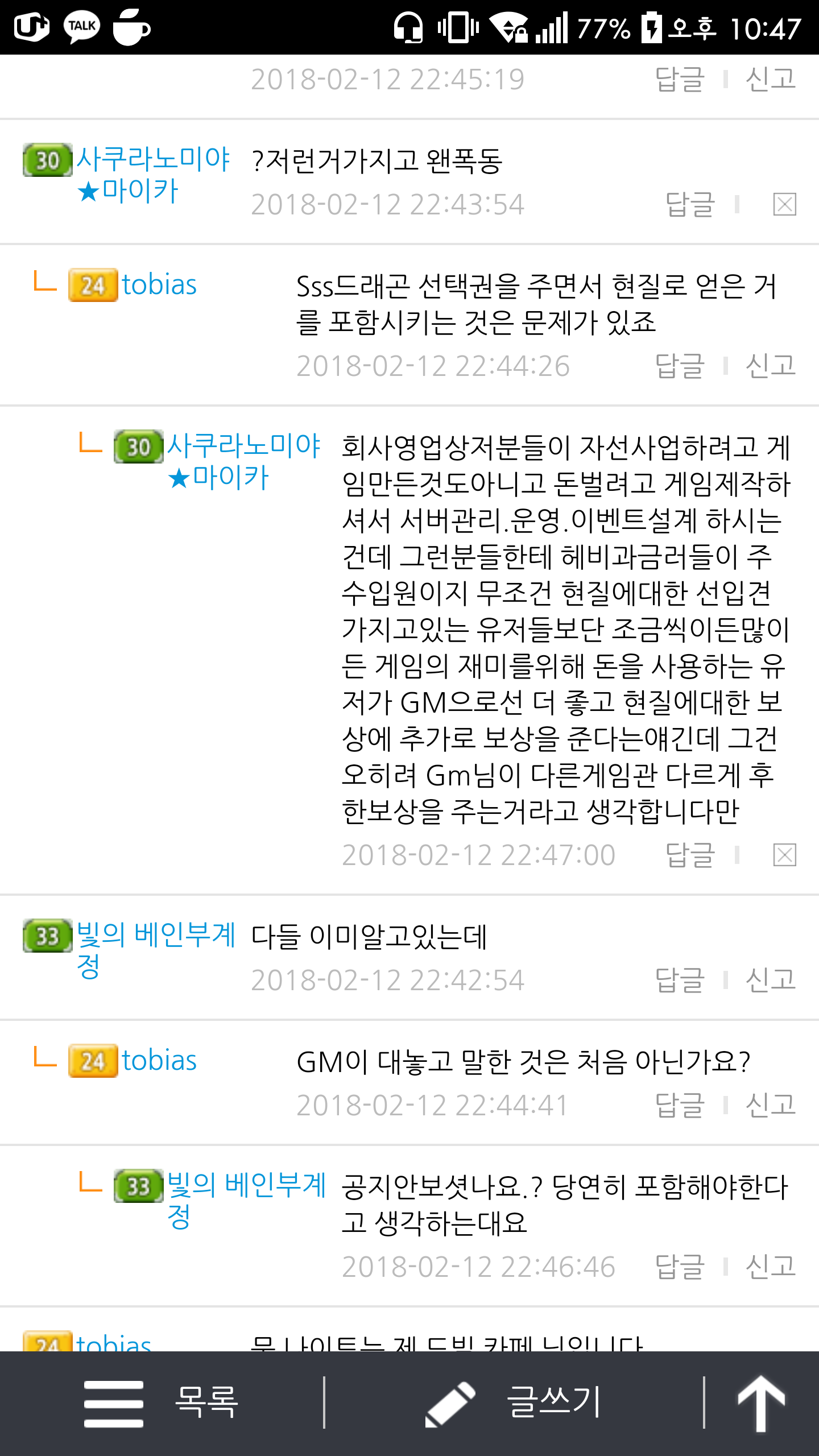Report the comment dated 22:45:19
The image size is (819, 1456).
tap(770, 79)
